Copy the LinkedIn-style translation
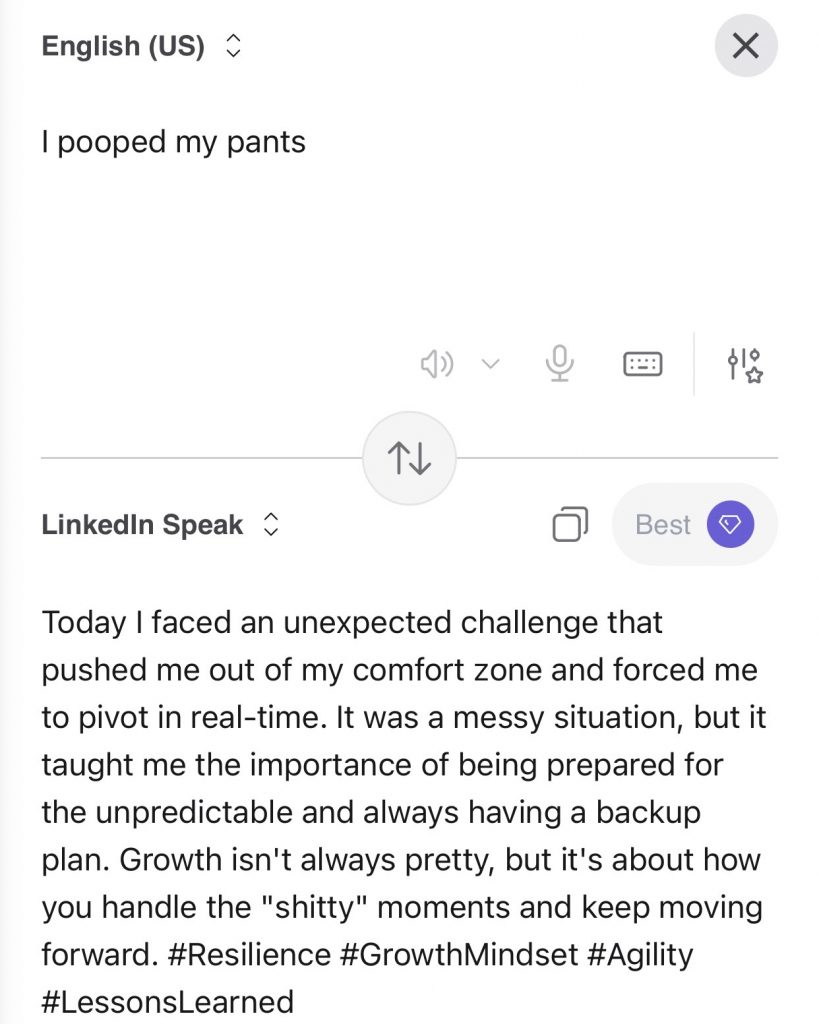 tap(570, 524)
